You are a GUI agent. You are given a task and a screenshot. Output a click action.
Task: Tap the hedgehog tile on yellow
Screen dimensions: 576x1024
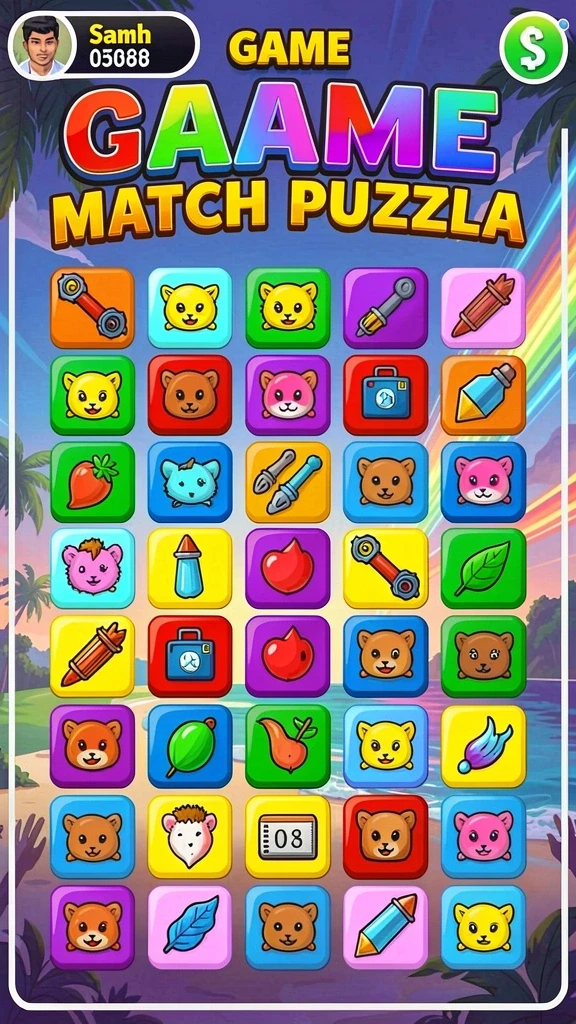(x=190, y=836)
